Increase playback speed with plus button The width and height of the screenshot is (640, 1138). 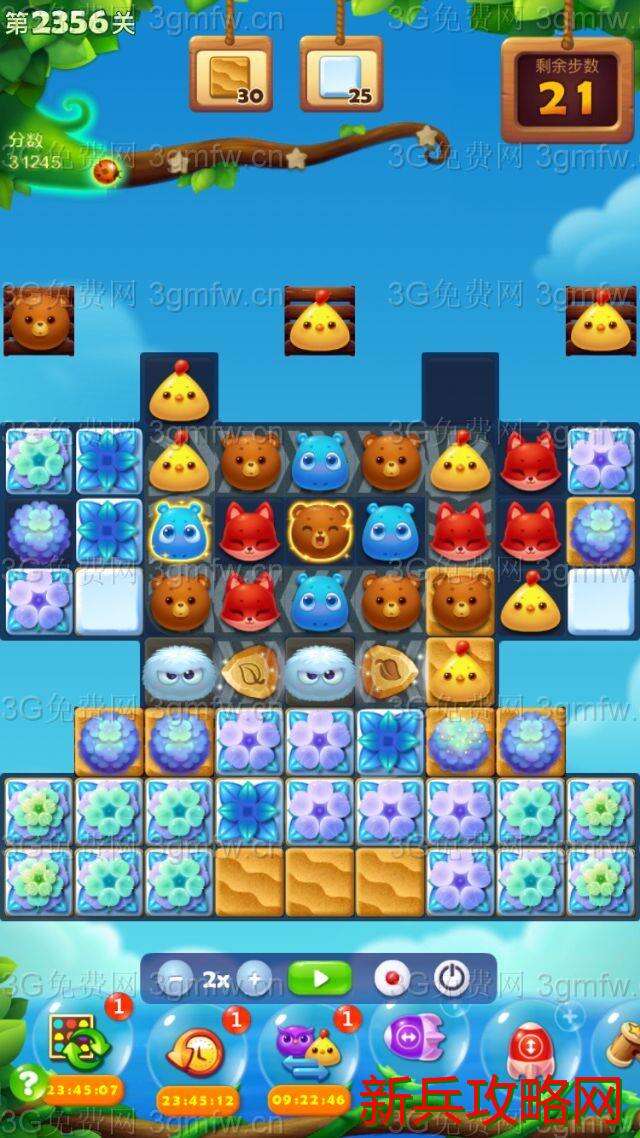[254, 978]
